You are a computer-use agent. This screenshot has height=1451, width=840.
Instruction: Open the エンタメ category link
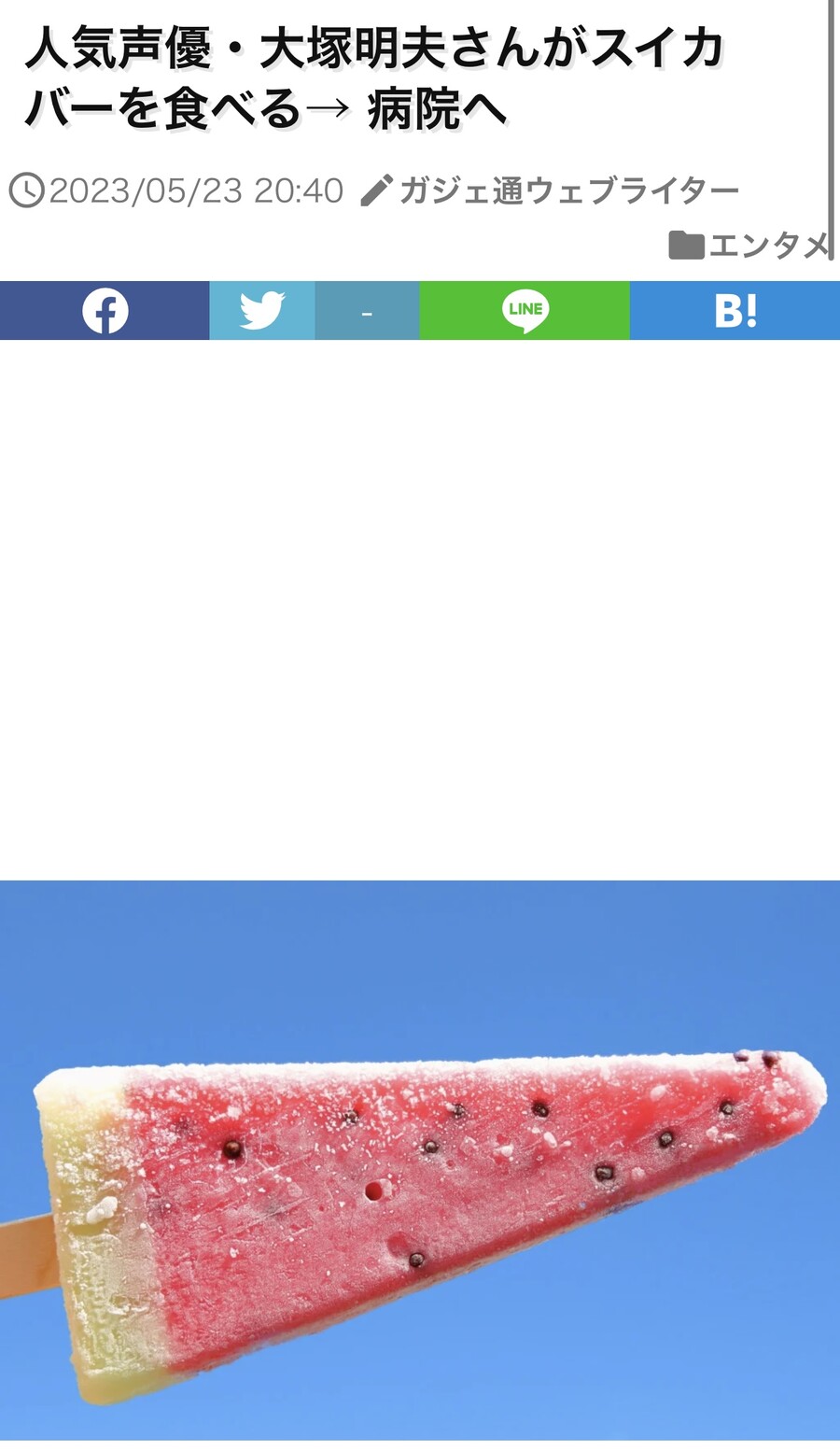coord(769,246)
